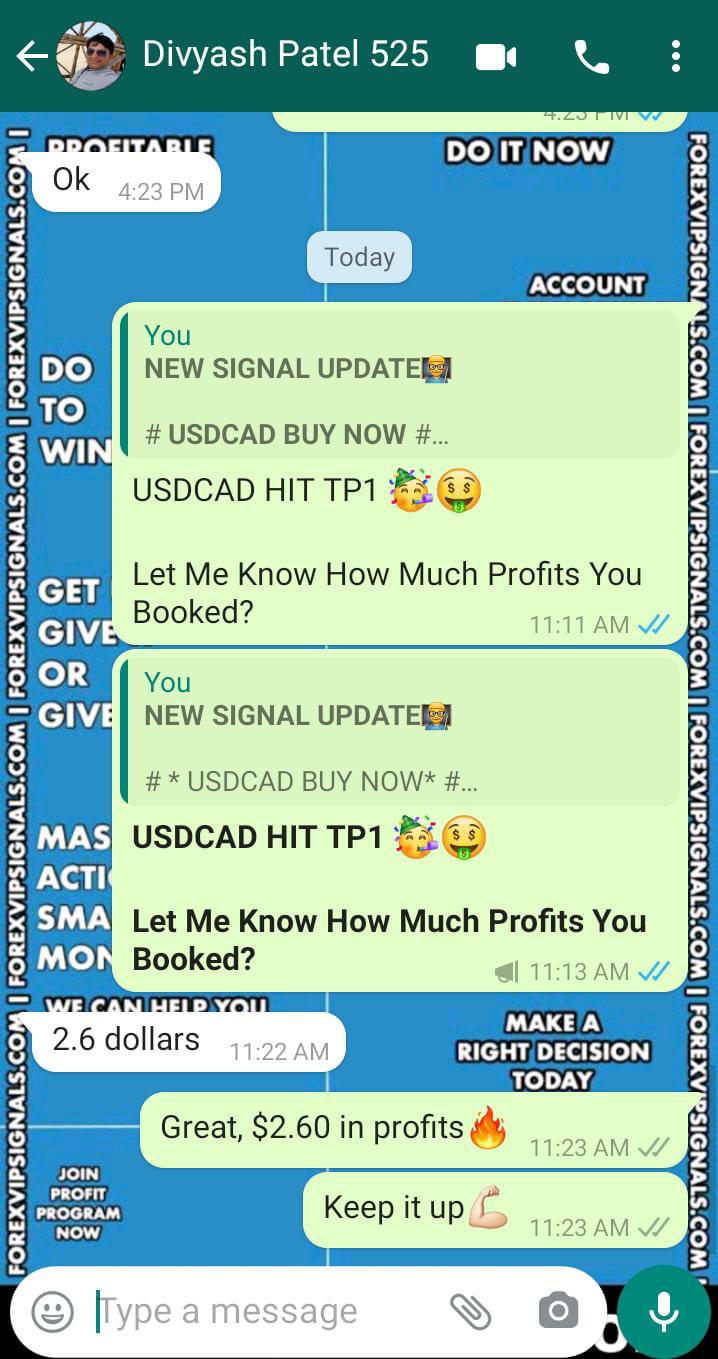Tap the paperclip attach icon
Viewport: 718px width, 1359px height.
pos(470,1311)
